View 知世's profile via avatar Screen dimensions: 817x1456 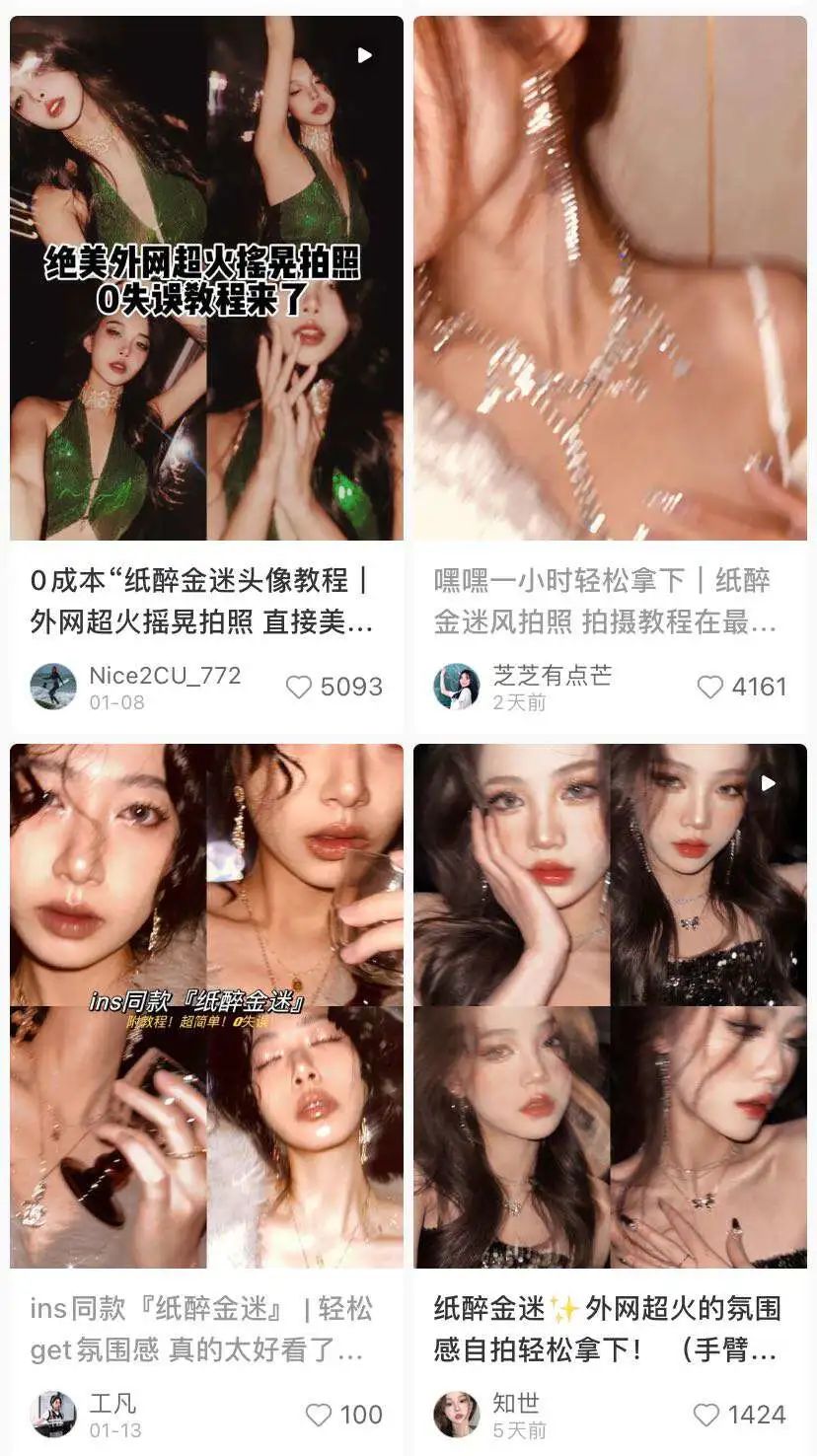[x=457, y=1415]
